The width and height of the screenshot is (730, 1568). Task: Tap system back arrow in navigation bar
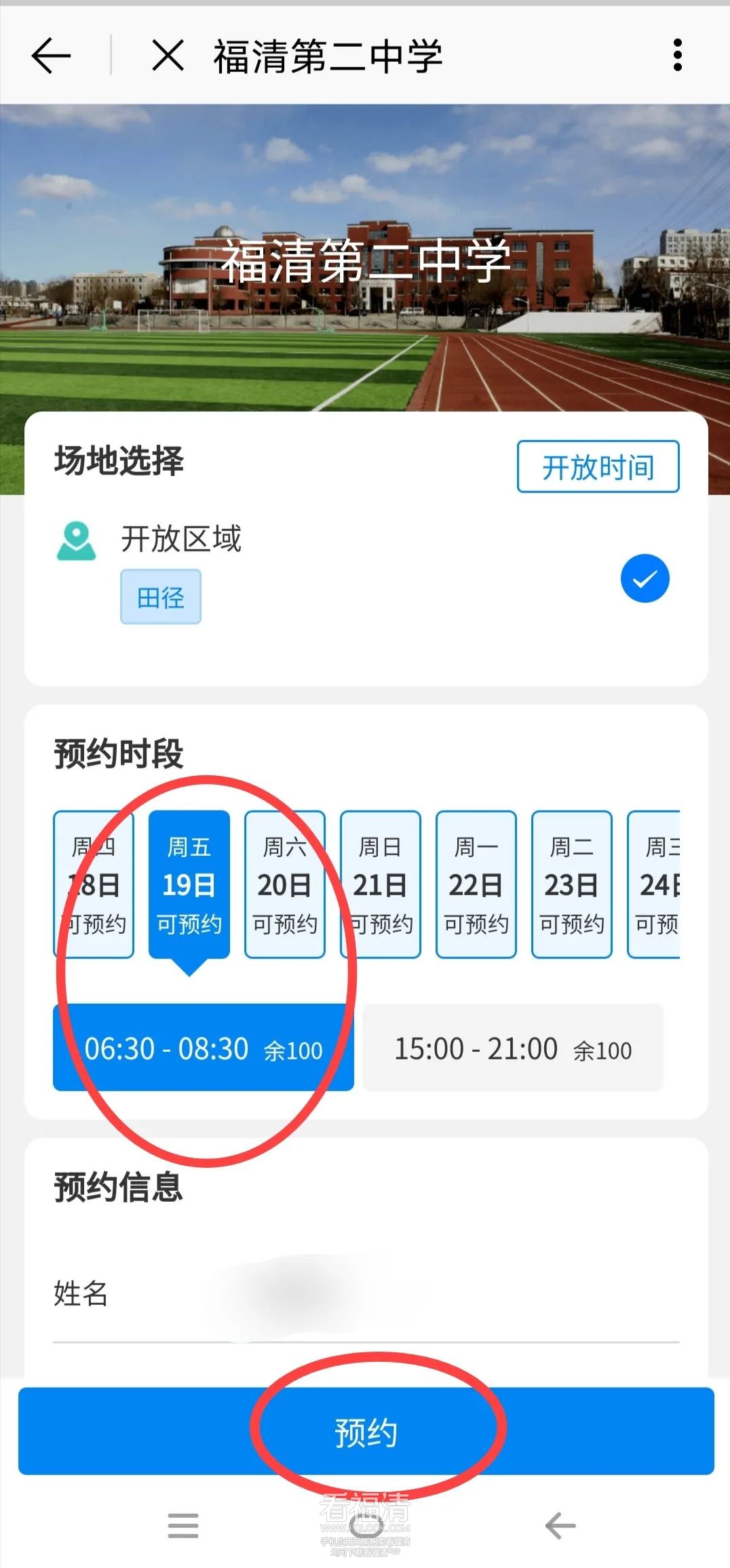pos(560,1526)
